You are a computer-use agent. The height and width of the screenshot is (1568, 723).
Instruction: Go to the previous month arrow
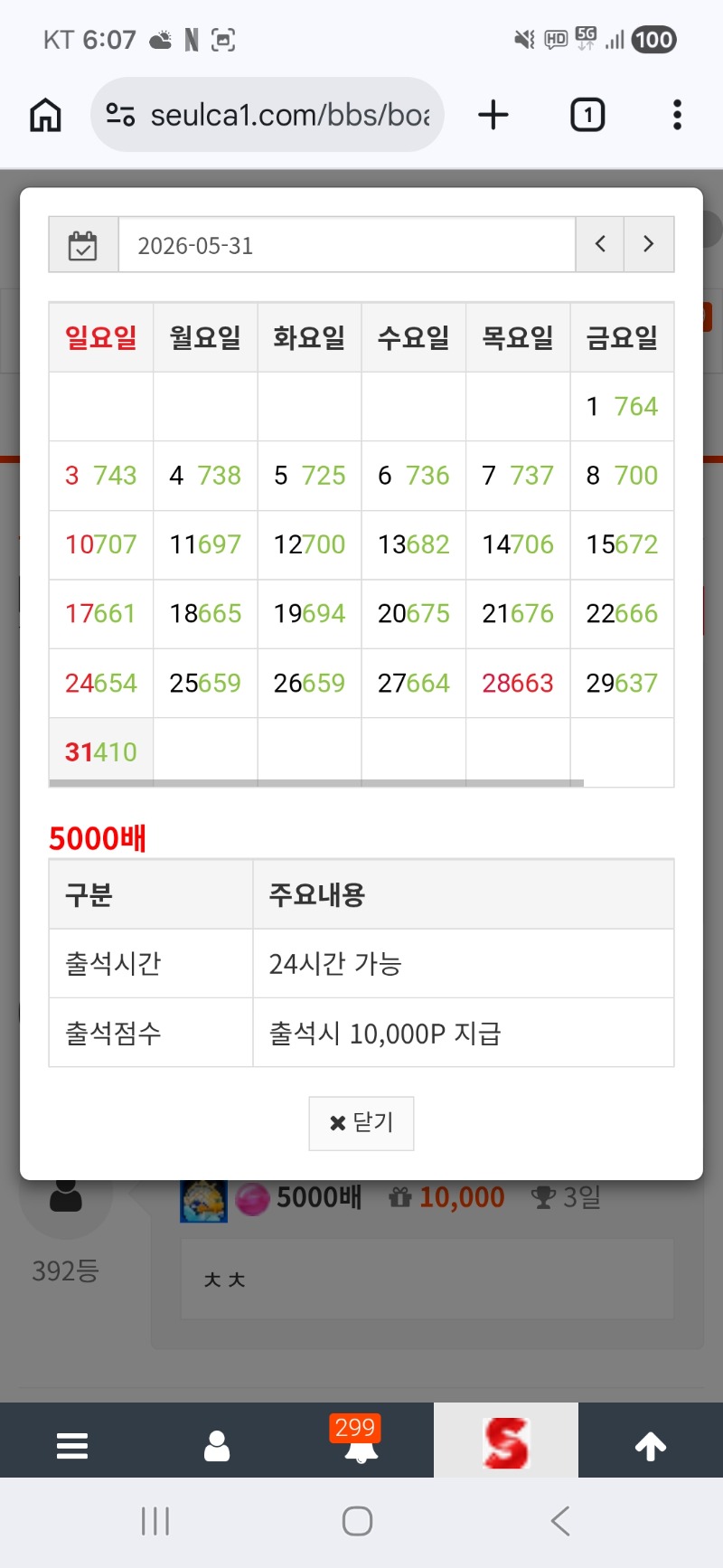click(600, 244)
